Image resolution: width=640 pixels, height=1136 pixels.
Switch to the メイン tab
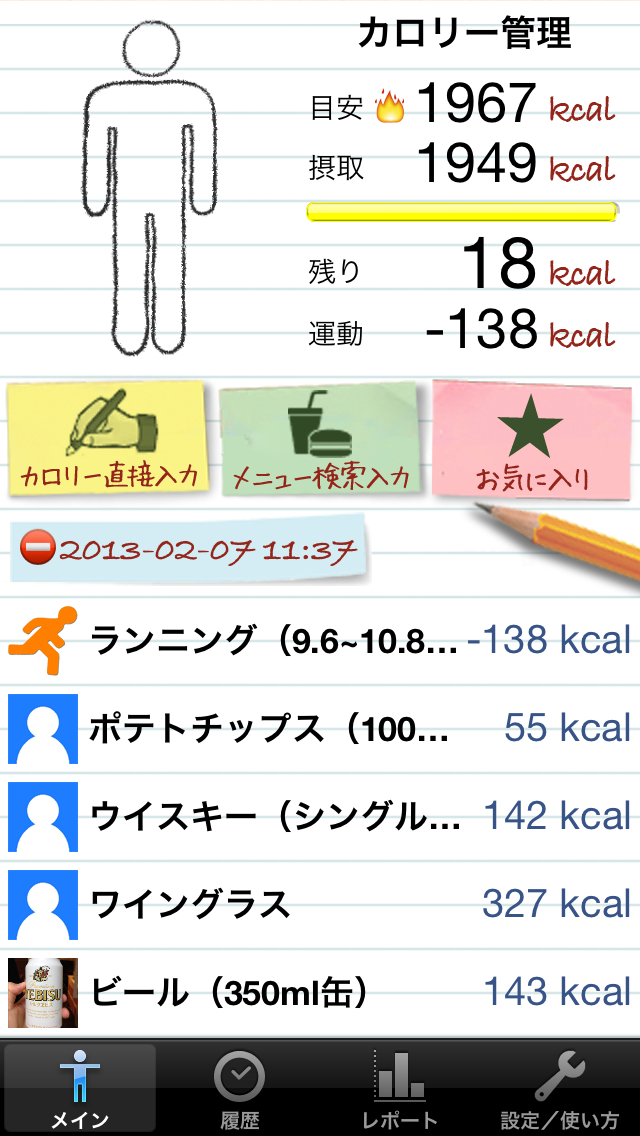(80, 1088)
